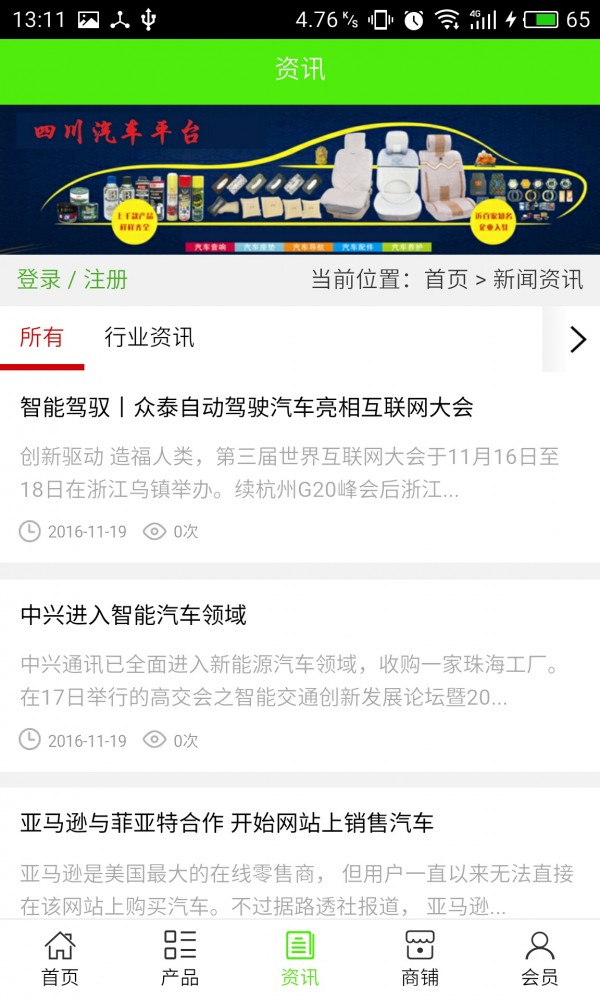Open the 首页 breadcrumb link
This screenshot has width=600, height=1000.
(446, 280)
